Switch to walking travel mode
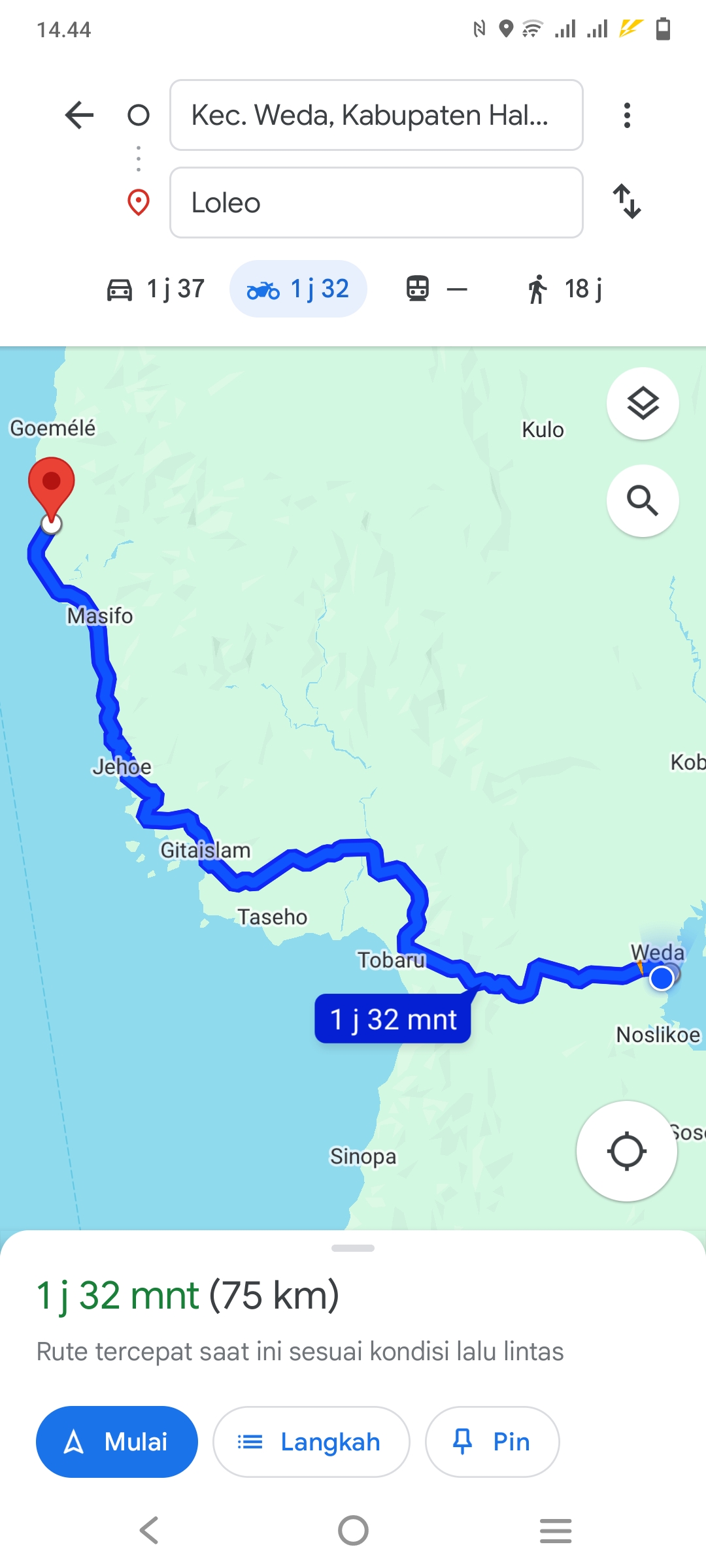Viewport: 706px width, 1568px height. pos(565,289)
